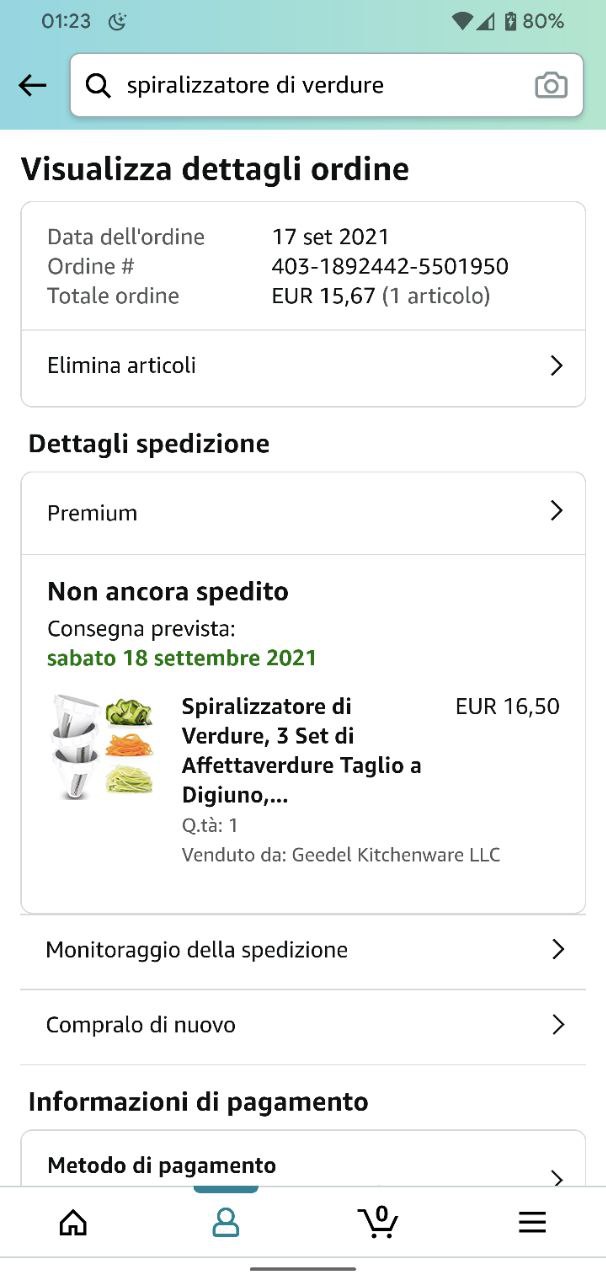Select Compralo di nuovo

303,1025
